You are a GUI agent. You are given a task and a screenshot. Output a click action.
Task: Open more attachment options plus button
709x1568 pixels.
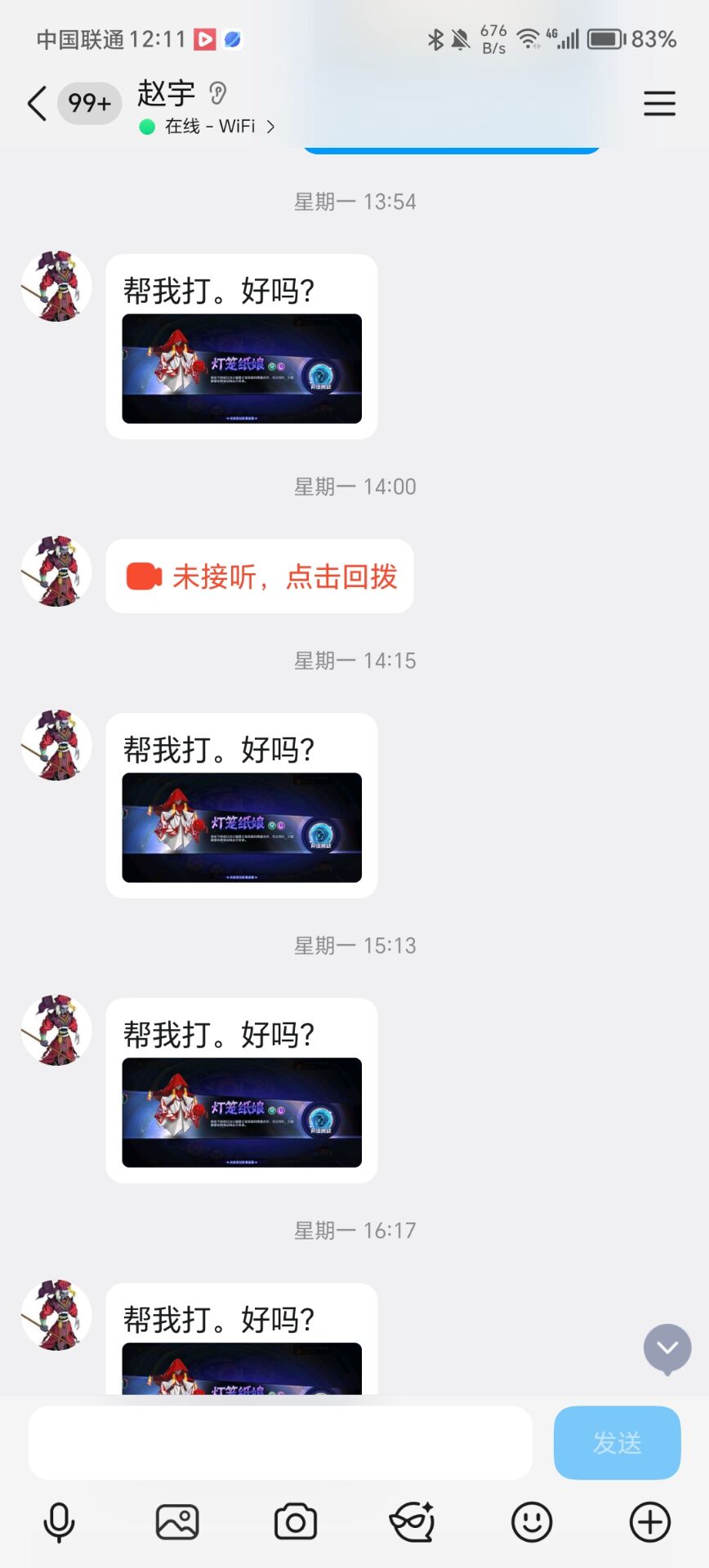[x=650, y=1522]
